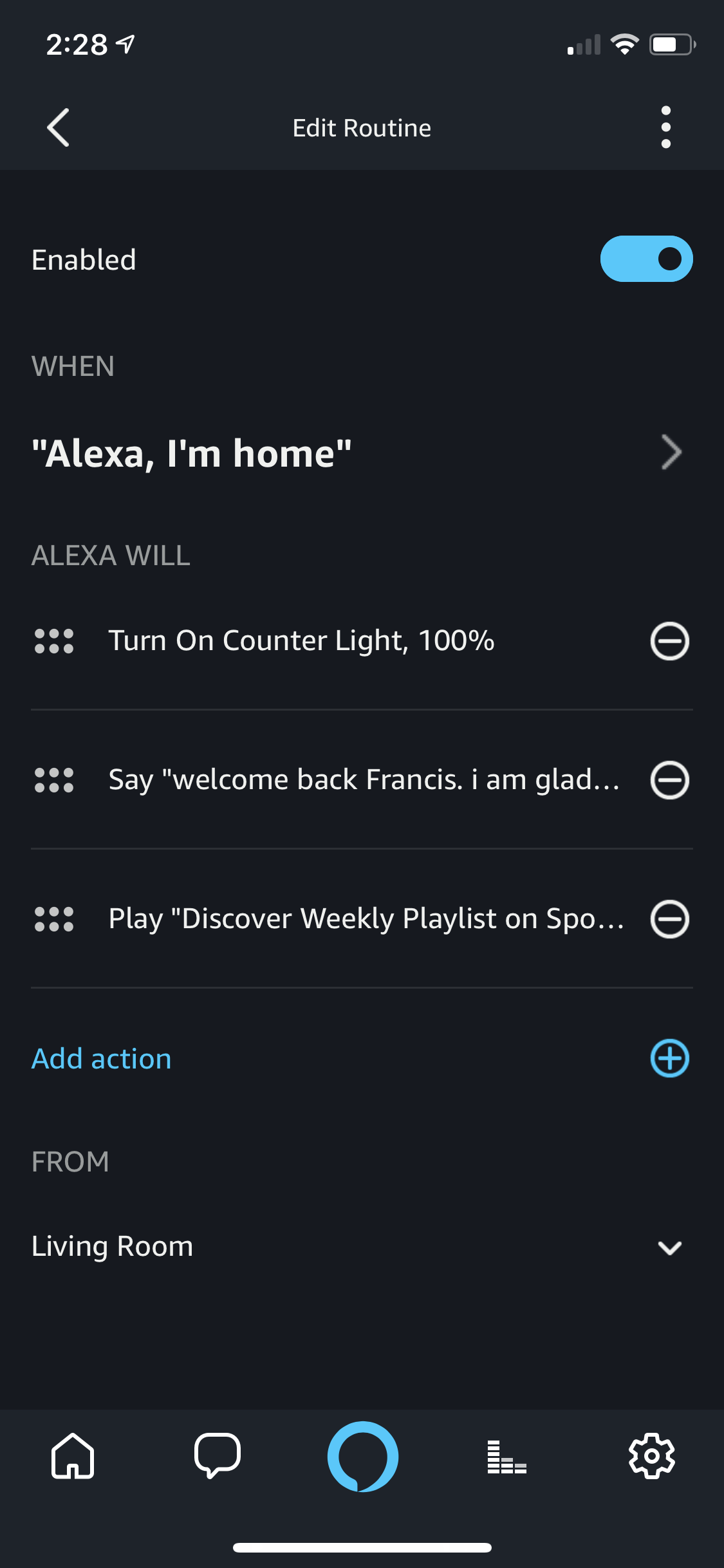Switch to the Devices settings tab
724x1568 pixels.
(651, 1456)
